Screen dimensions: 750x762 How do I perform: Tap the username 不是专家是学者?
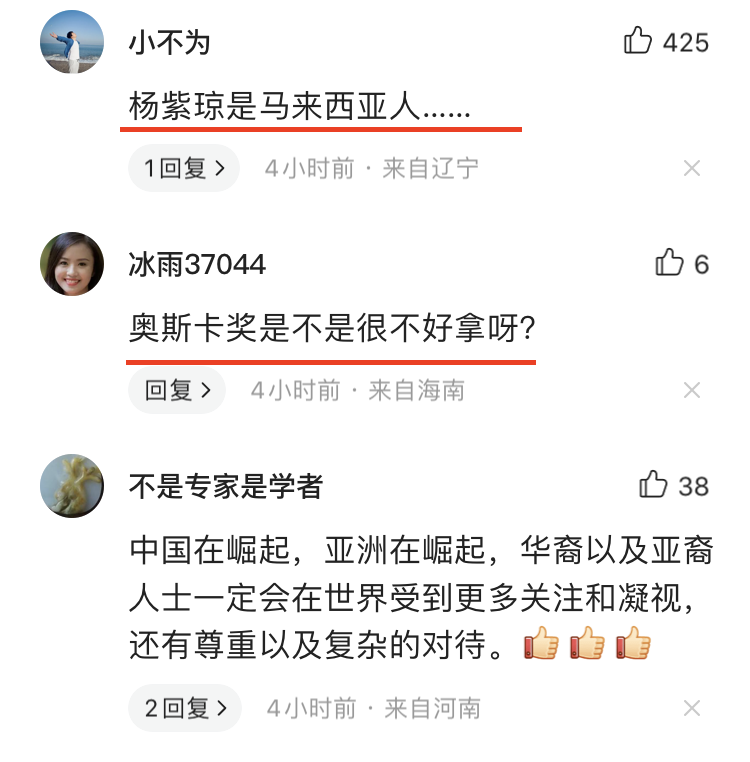click(226, 486)
